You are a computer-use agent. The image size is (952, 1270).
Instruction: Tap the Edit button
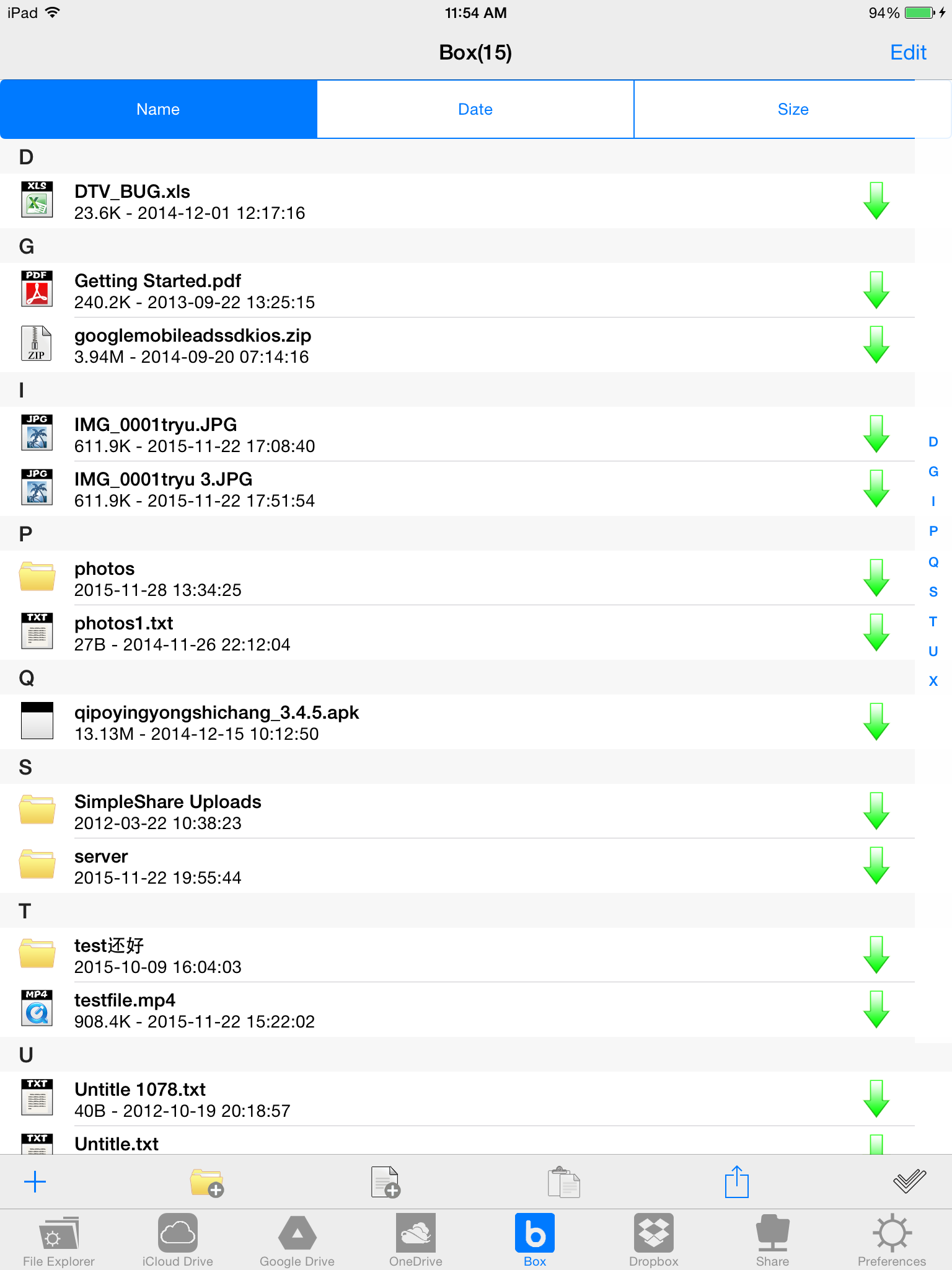(909, 52)
